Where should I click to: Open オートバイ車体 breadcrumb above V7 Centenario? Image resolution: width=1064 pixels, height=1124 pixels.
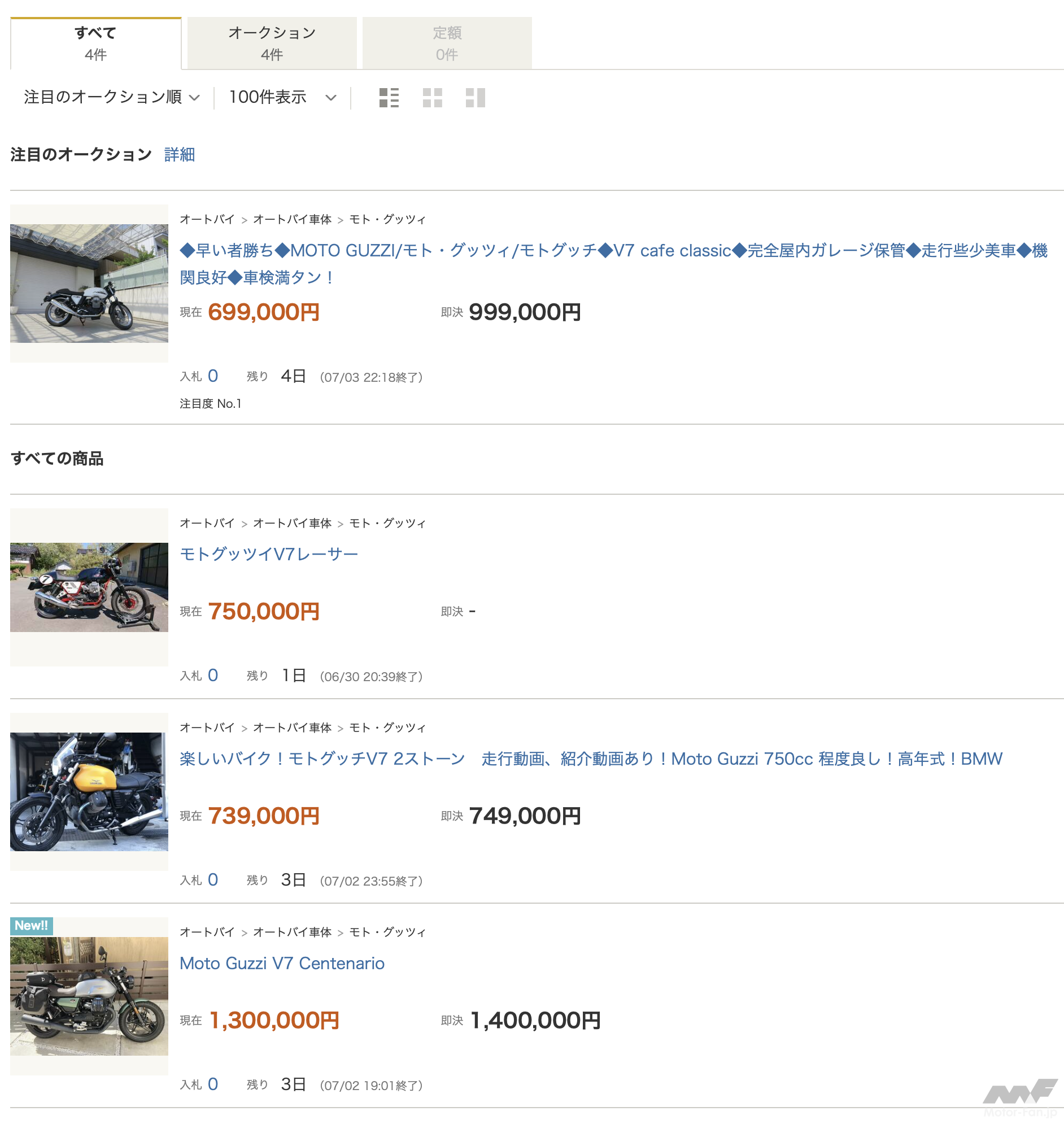pos(292,932)
